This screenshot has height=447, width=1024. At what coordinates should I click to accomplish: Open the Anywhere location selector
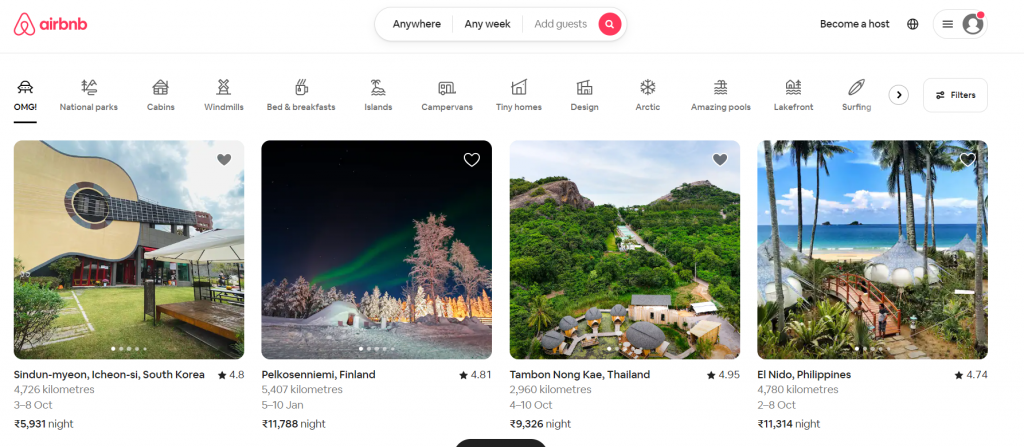[416, 24]
